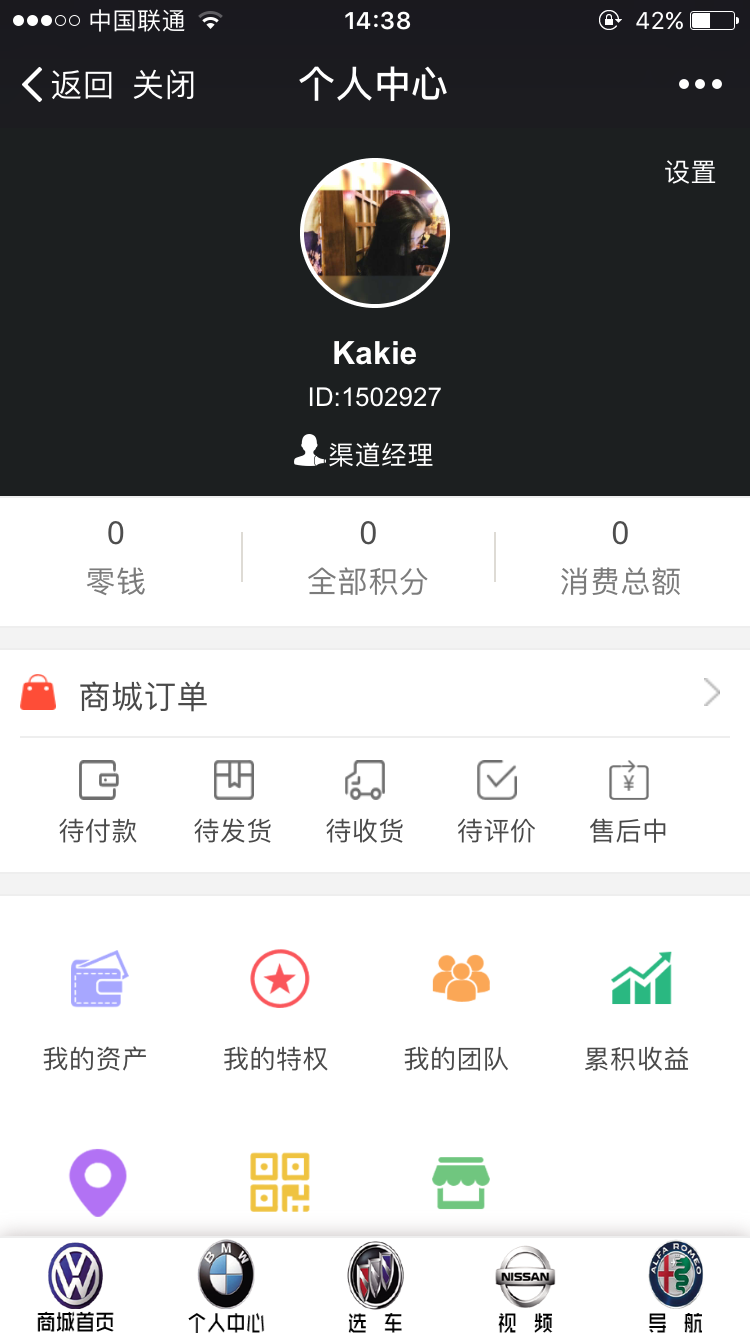Open the 设置 settings link
750x1334 pixels.
(689, 172)
